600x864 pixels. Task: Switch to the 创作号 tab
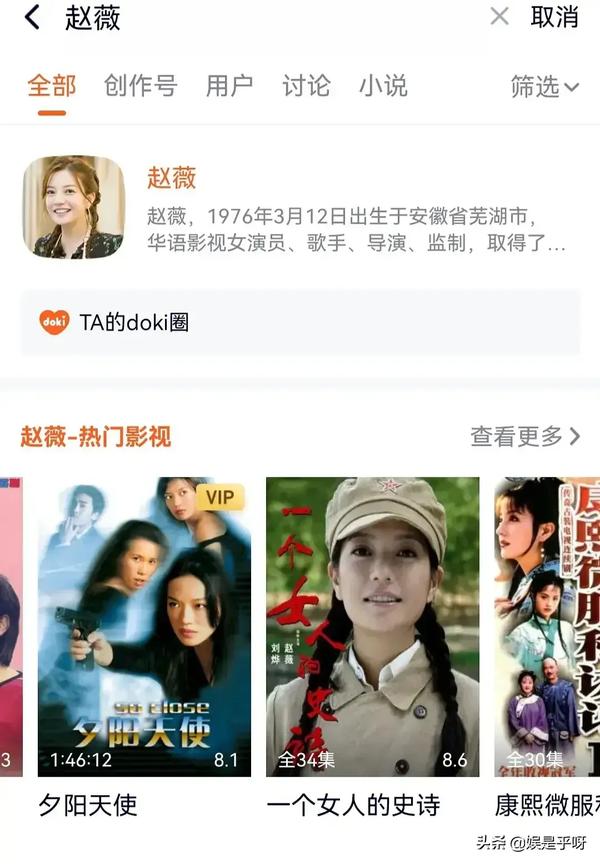click(140, 86)
